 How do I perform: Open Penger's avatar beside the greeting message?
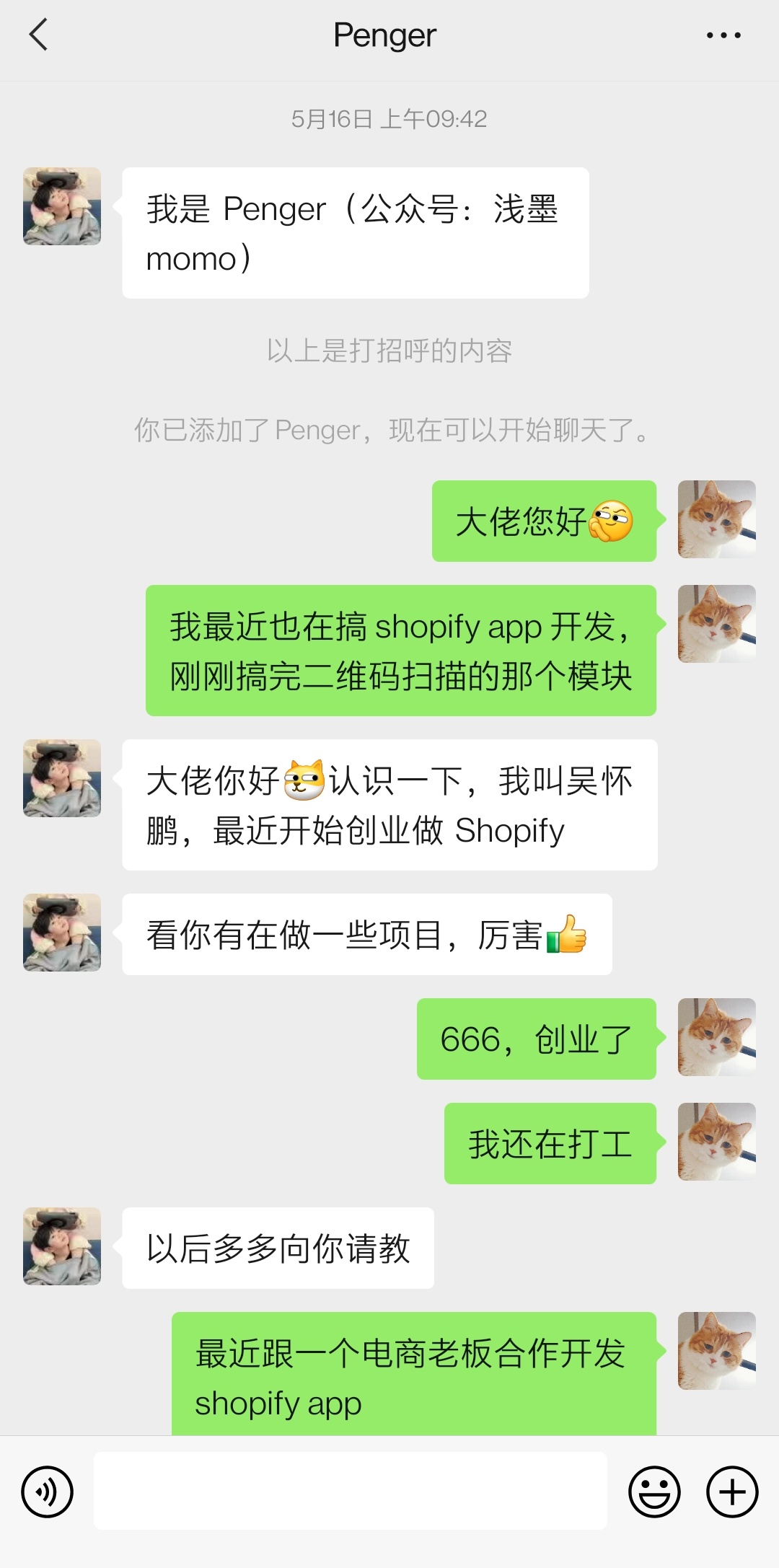pyautogui.click(x=62, y=206)
